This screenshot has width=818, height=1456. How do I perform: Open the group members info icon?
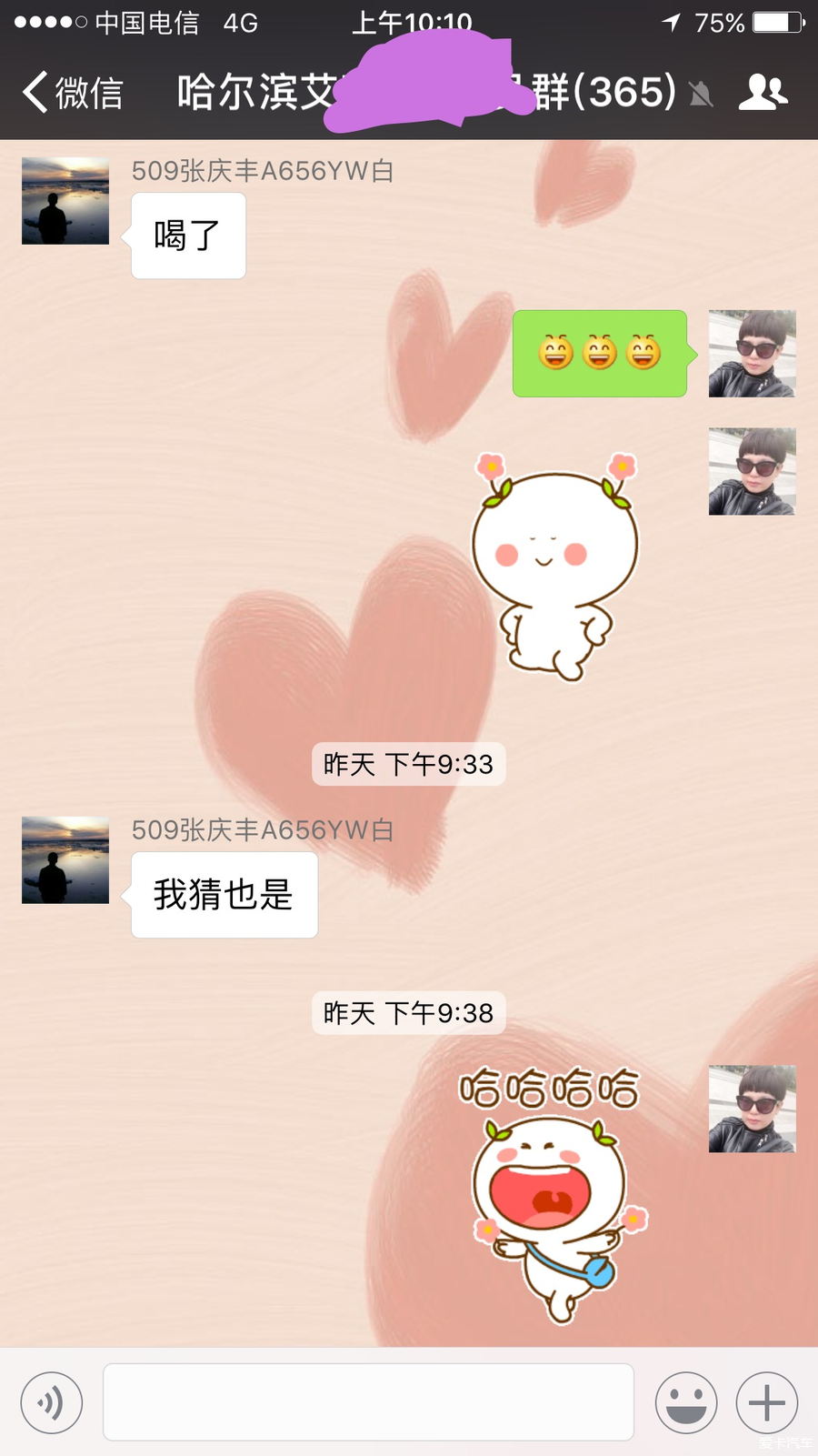pyautogui.click(x=763, y=93)
